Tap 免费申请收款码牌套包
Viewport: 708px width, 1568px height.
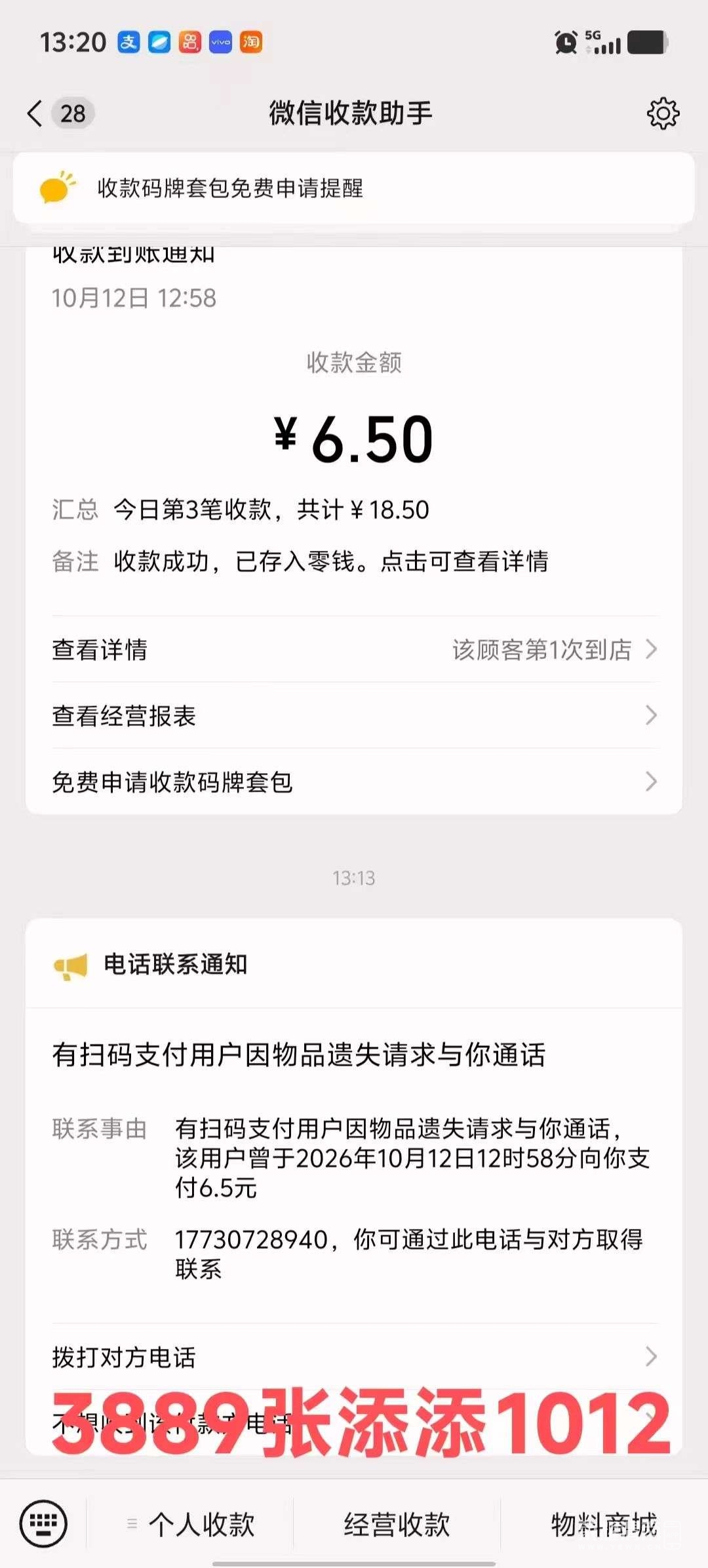tap(355, 782)
